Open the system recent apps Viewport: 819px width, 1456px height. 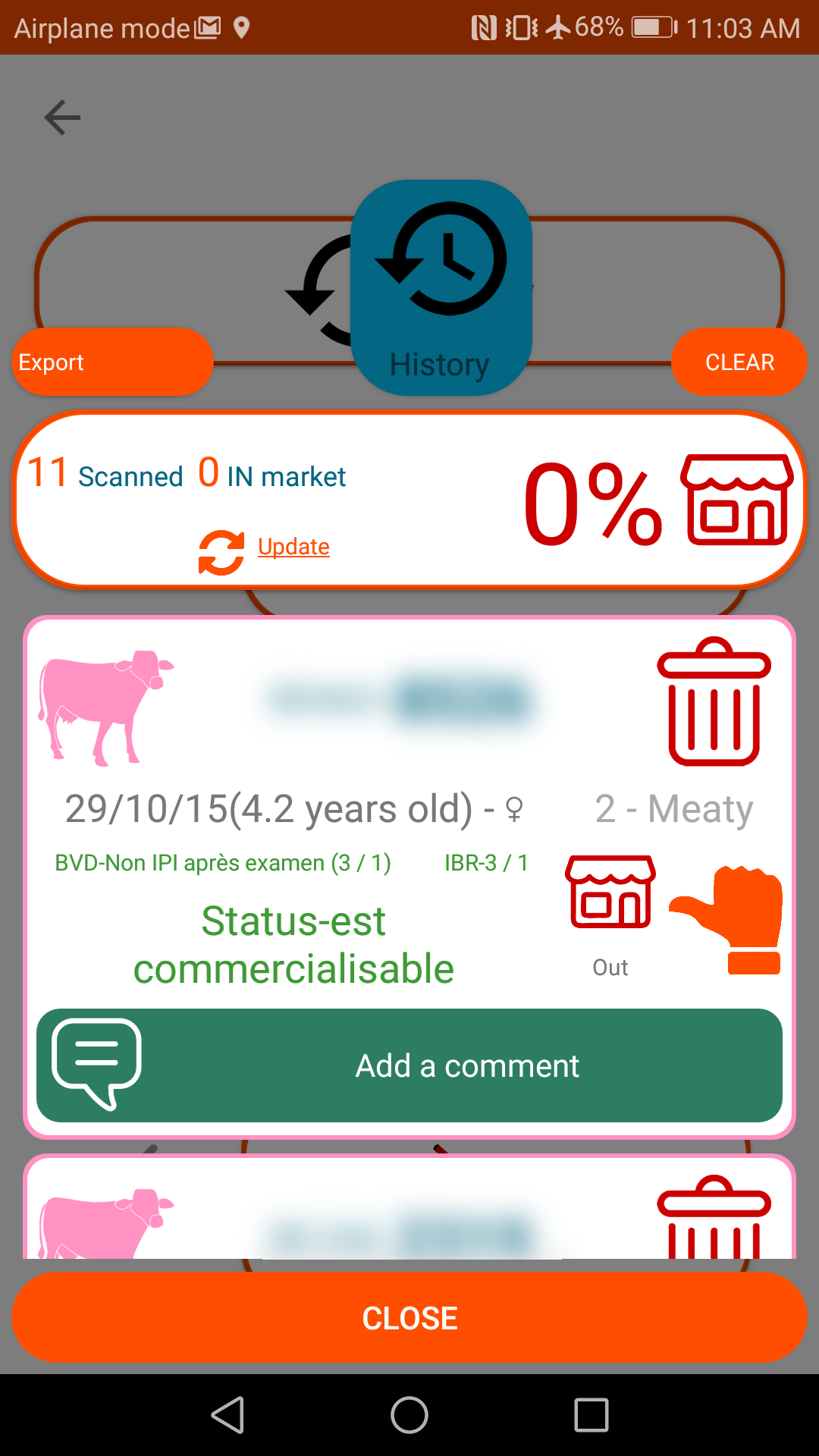tap(591, 1415)
